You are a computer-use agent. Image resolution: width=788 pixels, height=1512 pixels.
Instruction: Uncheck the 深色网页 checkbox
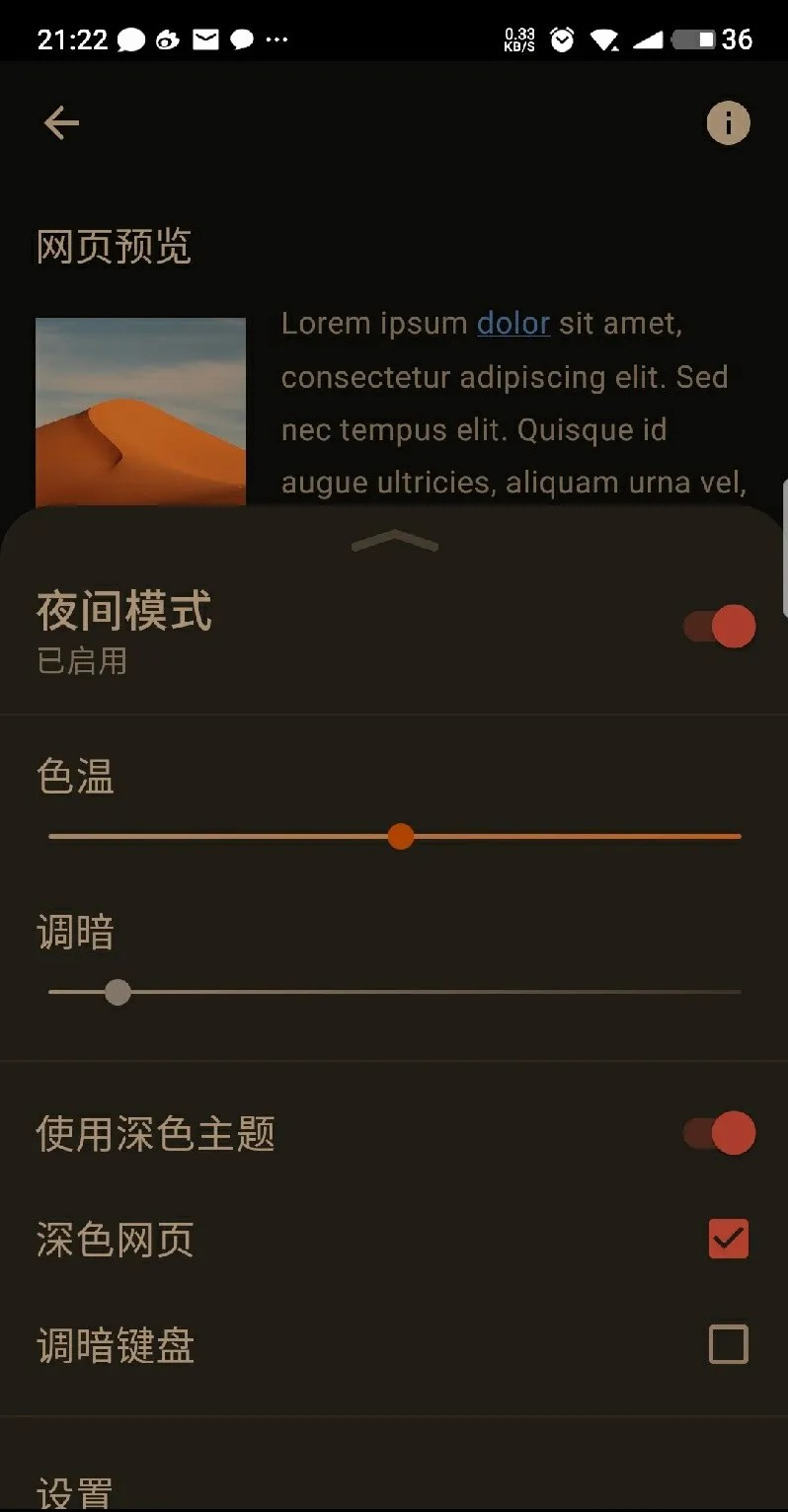[x=728, y=1240]
